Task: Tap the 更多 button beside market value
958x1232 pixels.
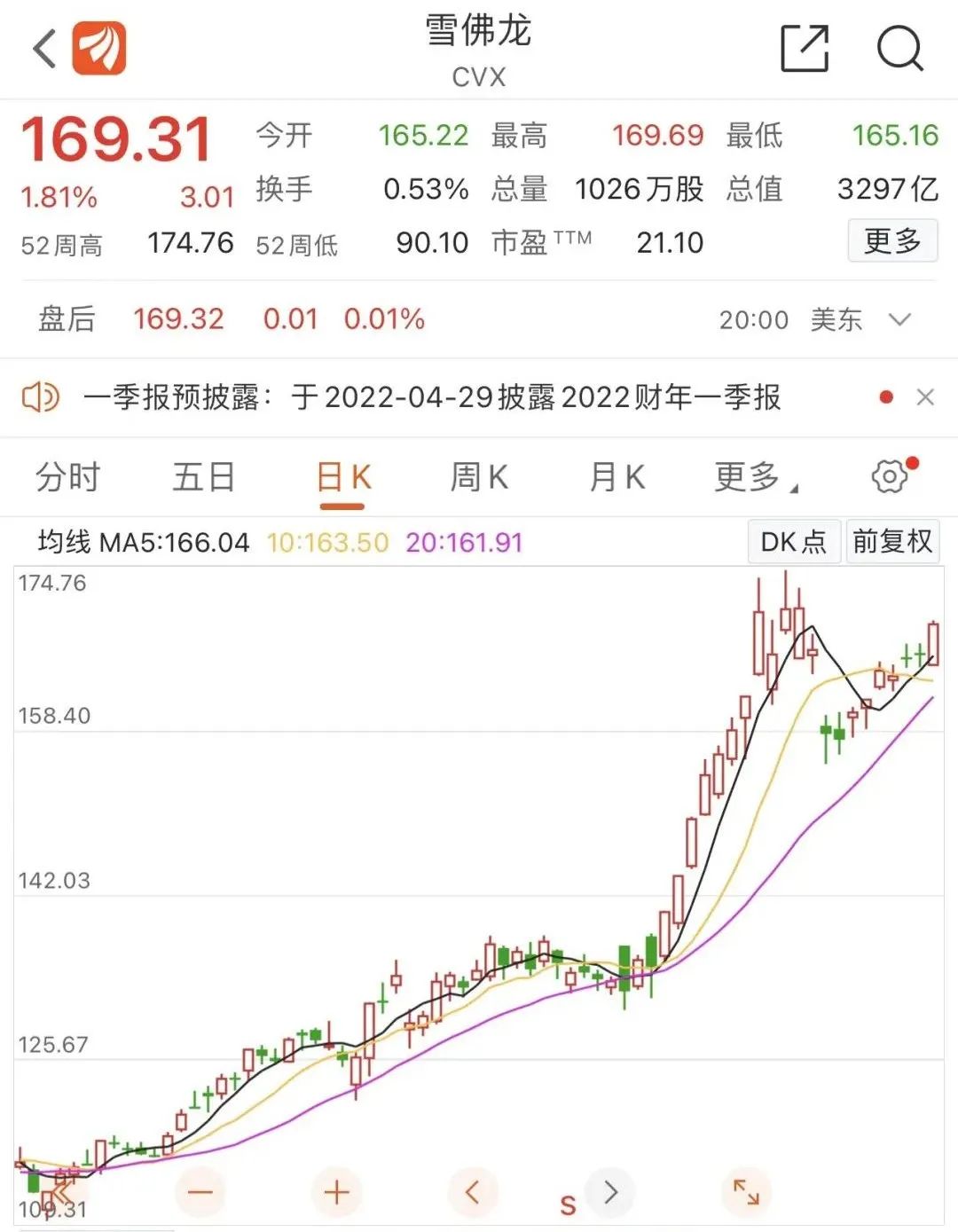Action: 891,241
